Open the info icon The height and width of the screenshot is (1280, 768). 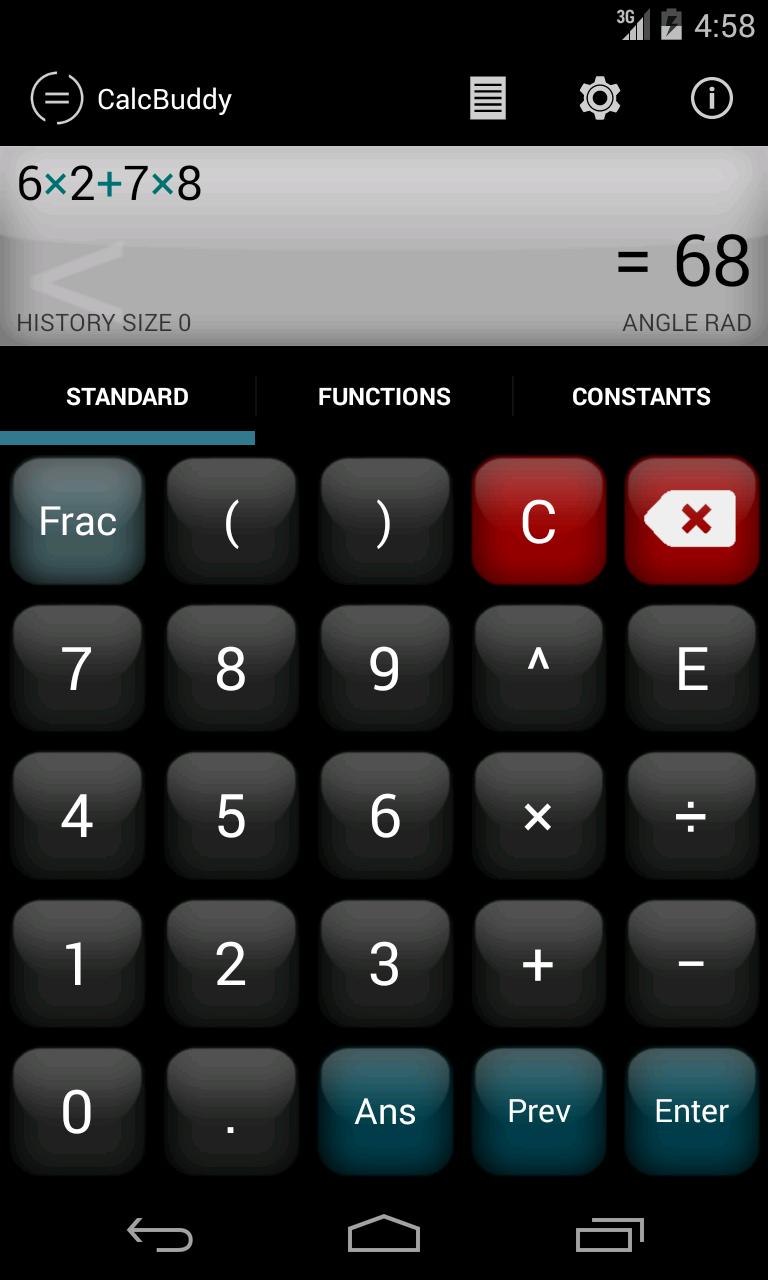point(712,99)
